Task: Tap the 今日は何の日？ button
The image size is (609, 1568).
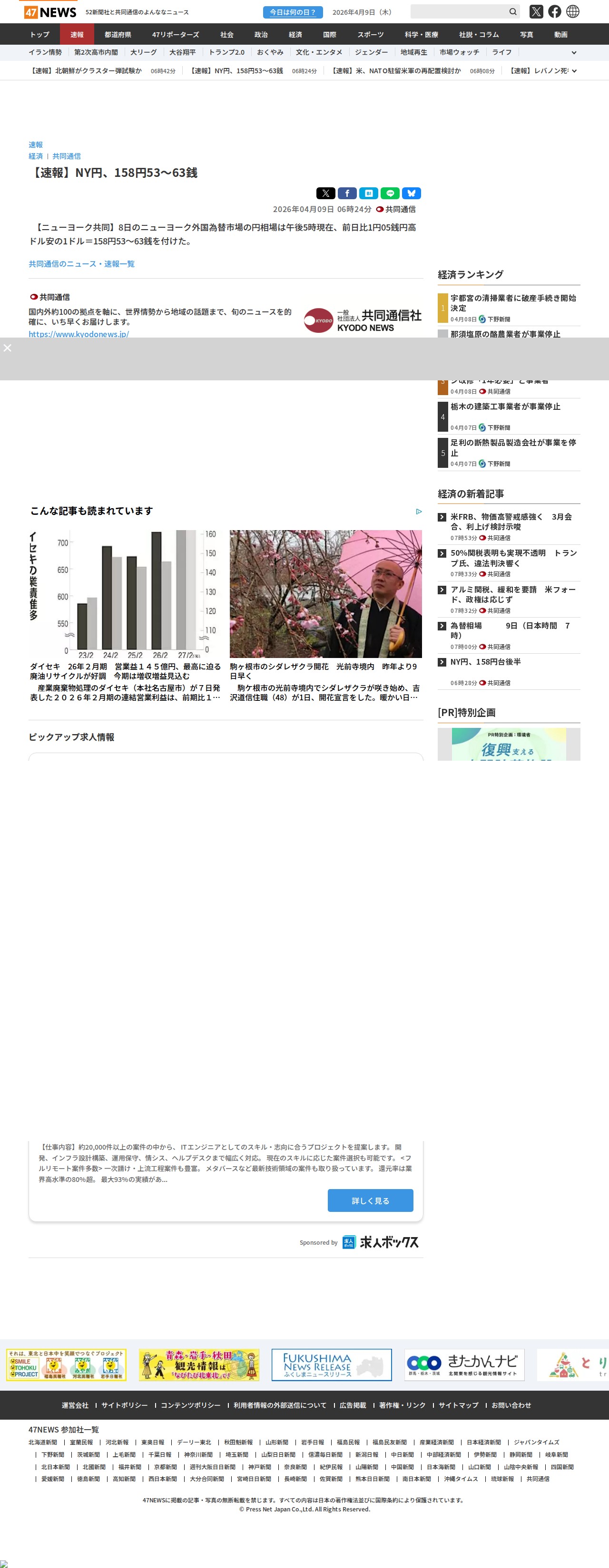Action: click(292, 12)
